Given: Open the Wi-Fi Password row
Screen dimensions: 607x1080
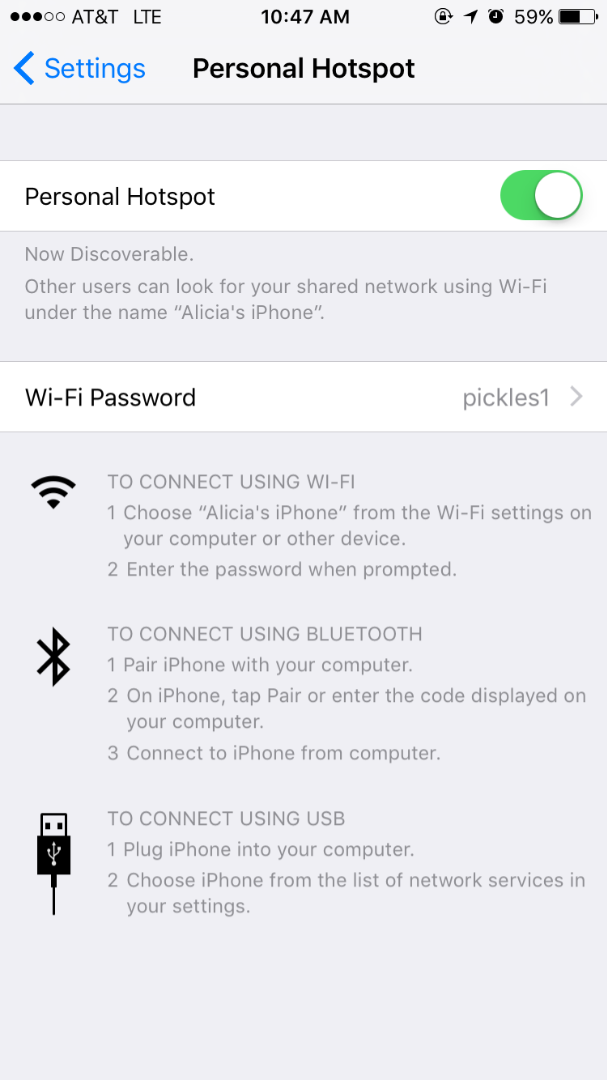Looking at the screenshot, I should (x=303, y=397).
